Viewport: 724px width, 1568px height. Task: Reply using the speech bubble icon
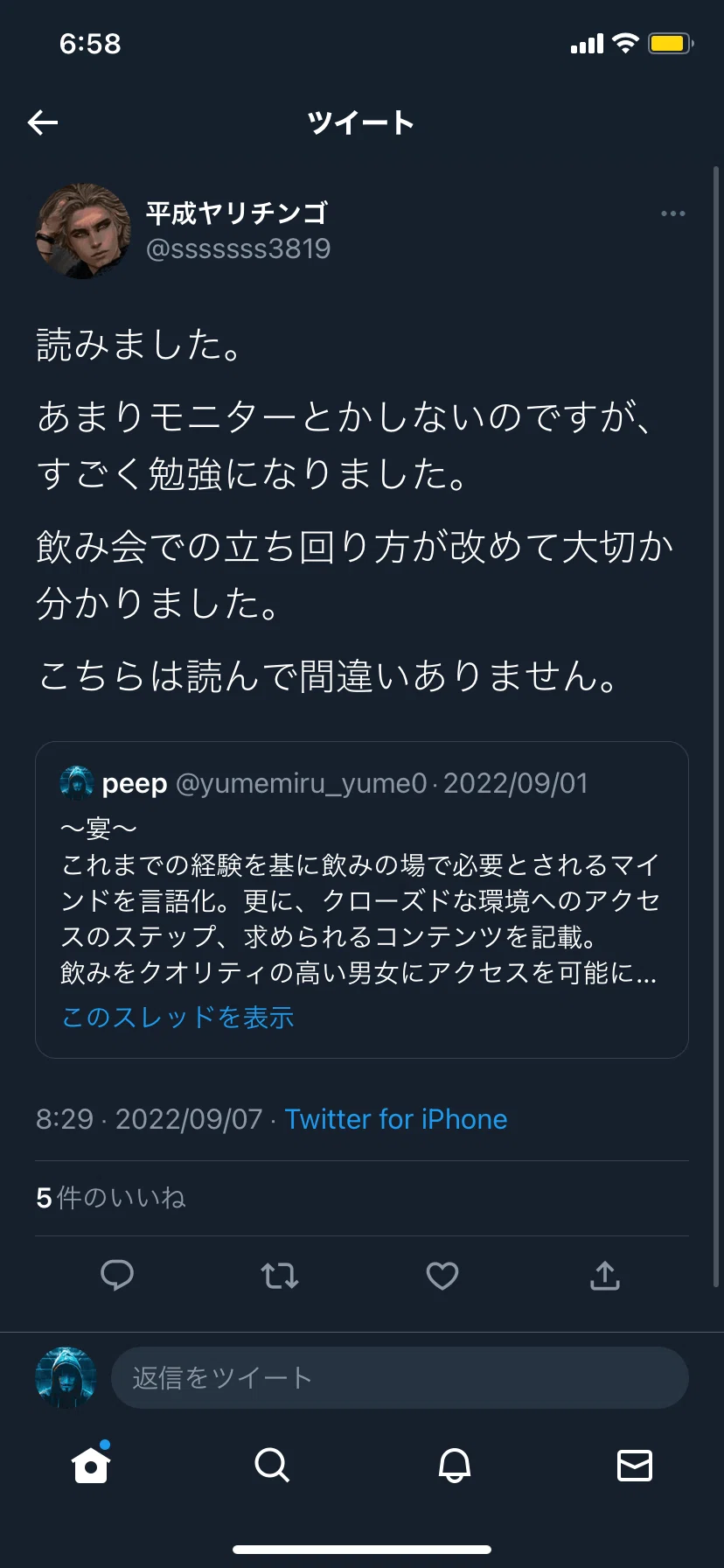117,1276
